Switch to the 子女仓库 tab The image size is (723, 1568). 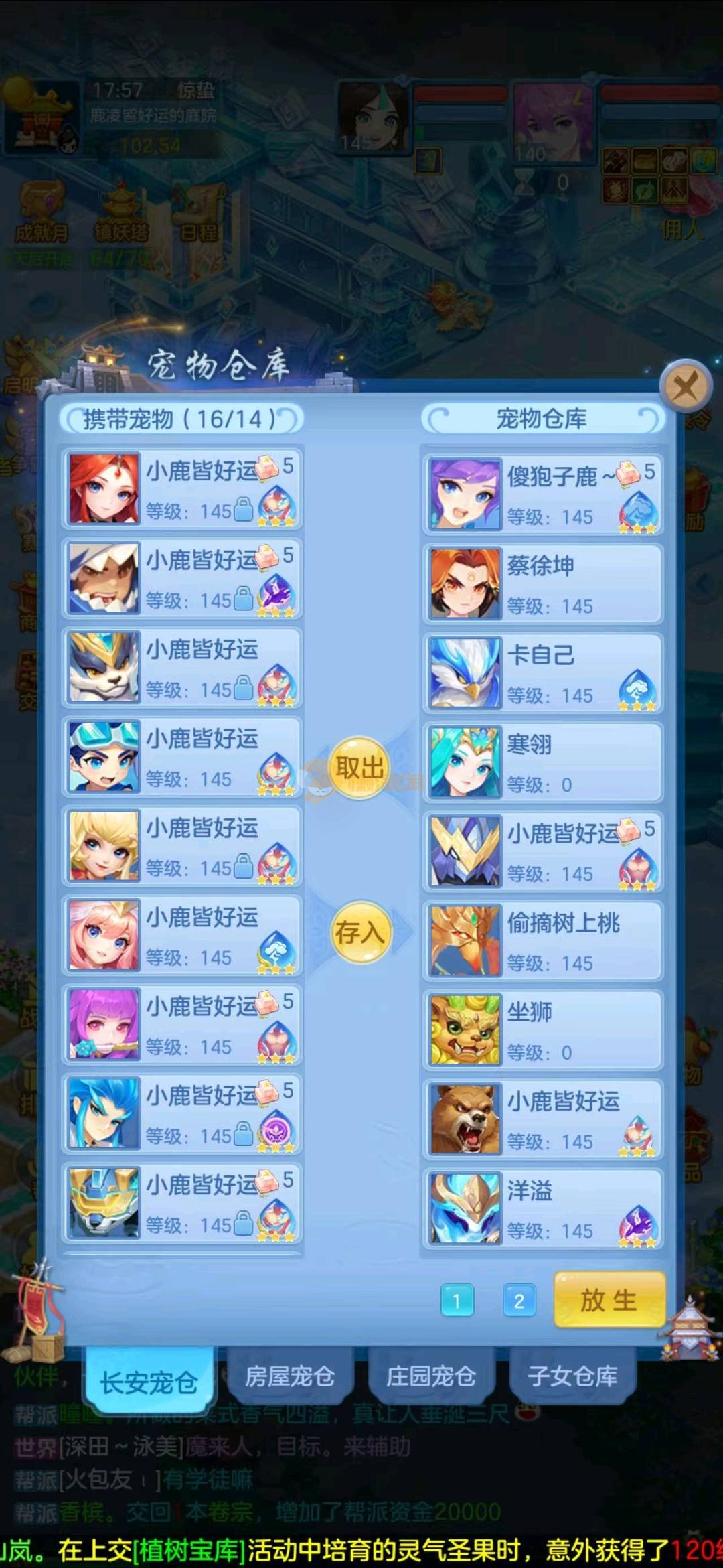(x=572, y=1376)
